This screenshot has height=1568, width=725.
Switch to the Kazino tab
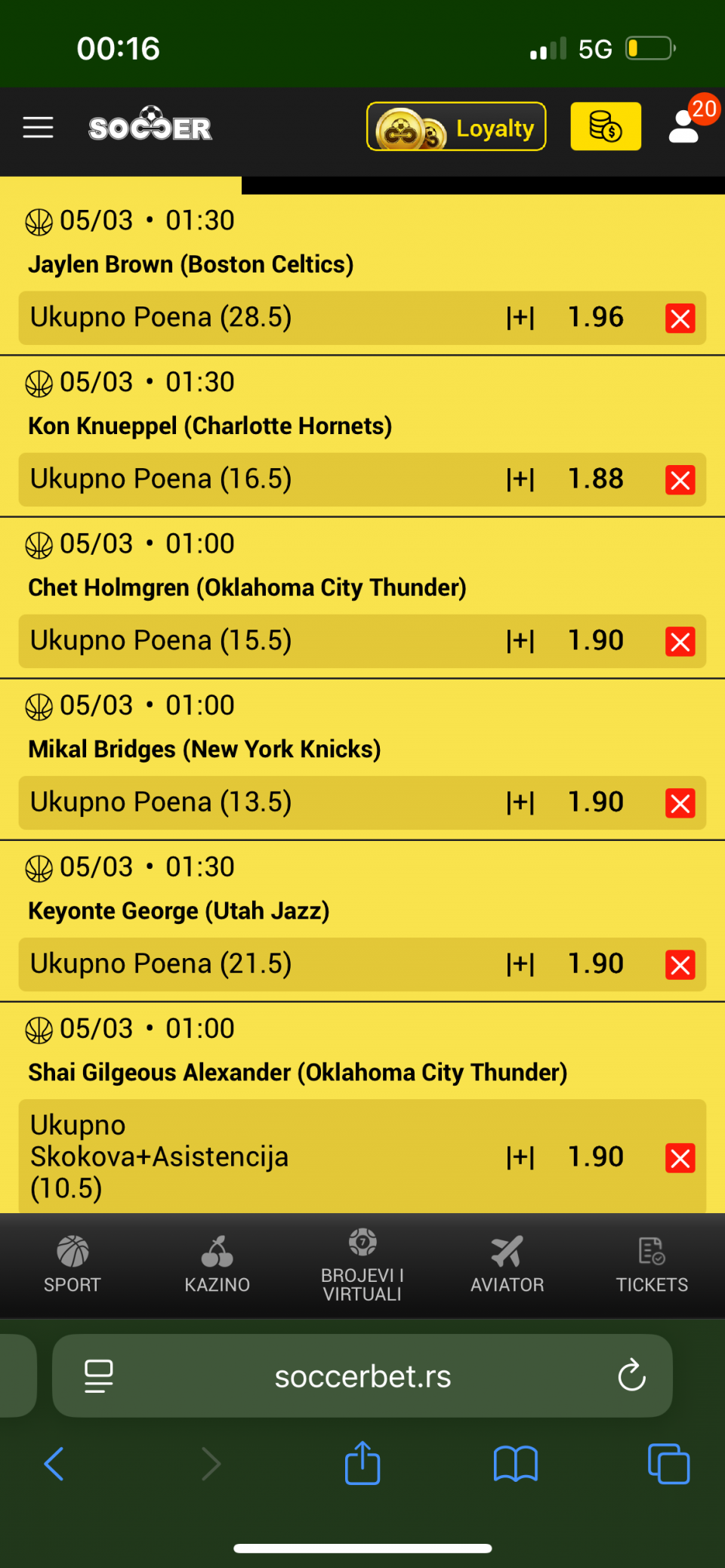[217, 1265]
